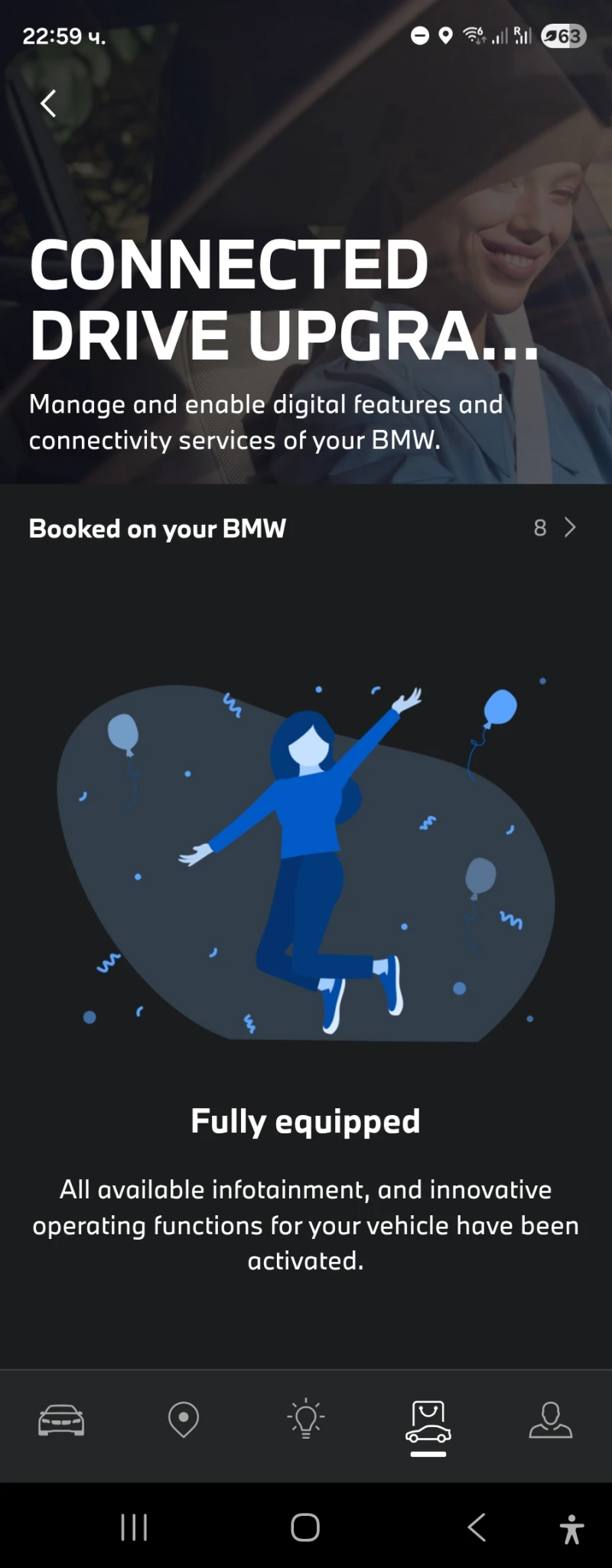Open the profile tab
This screenshot has height=1568, width=612.
point(551,1420)
